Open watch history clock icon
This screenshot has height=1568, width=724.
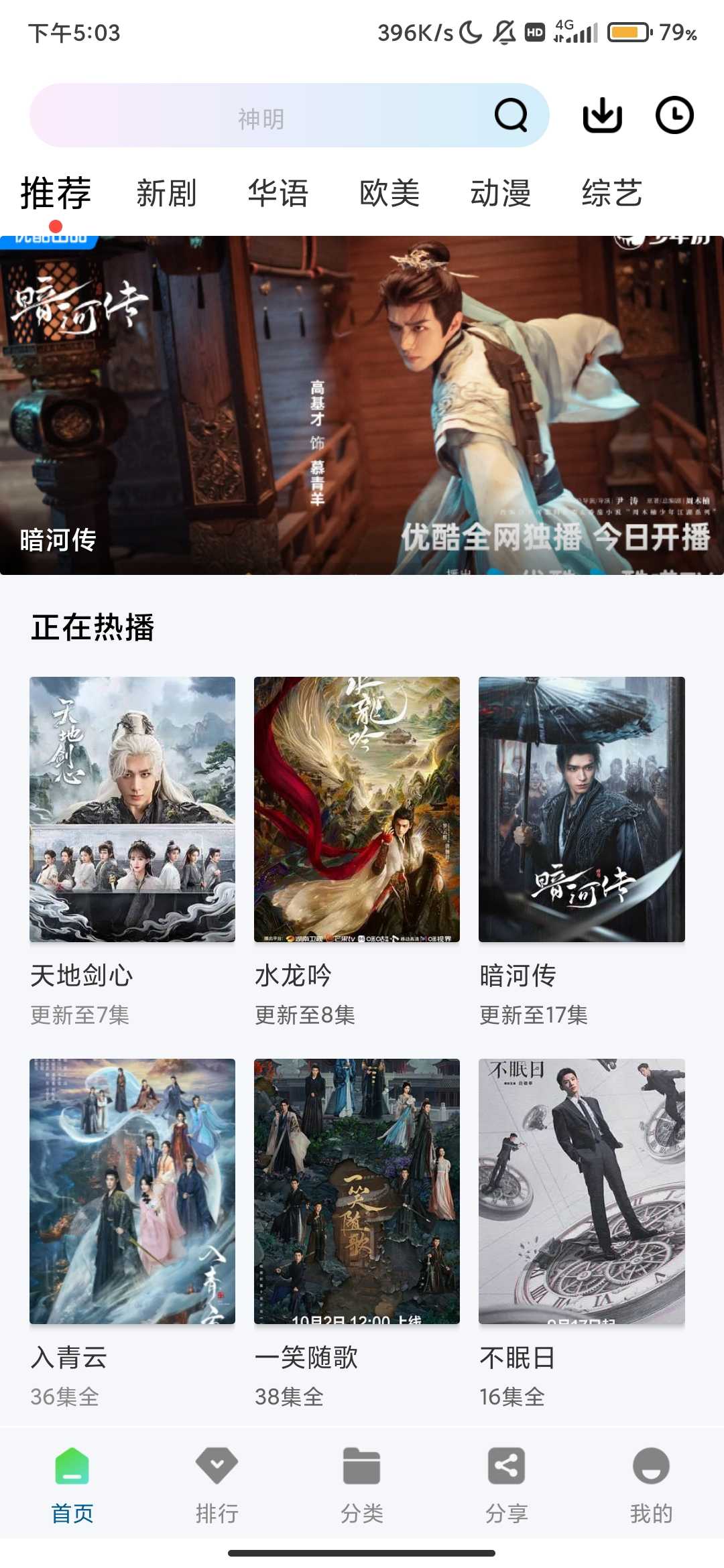click(674, 115)
